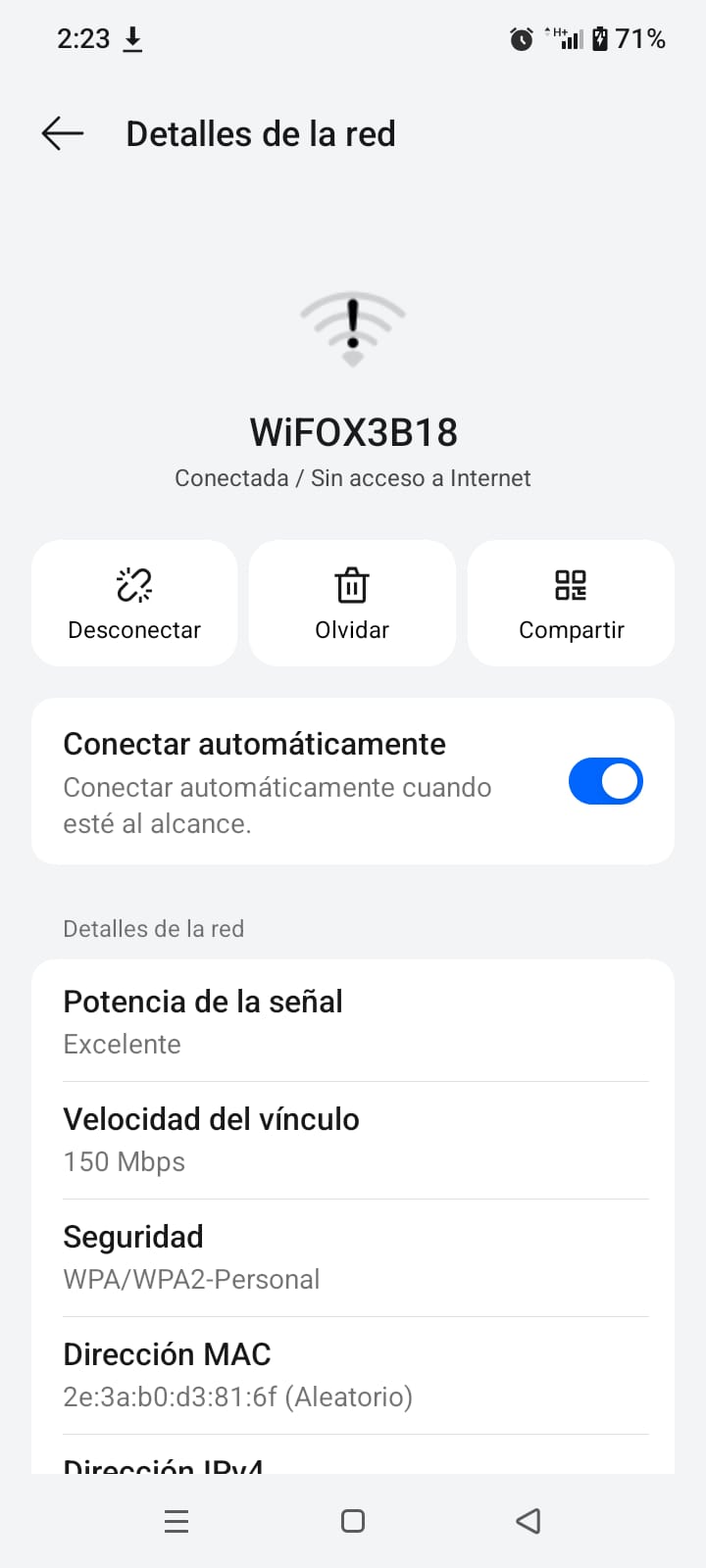Tap Desconectar to disconnect from WiFOX3B18
This screenshot has width=706, height=1568.
click(134, 603)
